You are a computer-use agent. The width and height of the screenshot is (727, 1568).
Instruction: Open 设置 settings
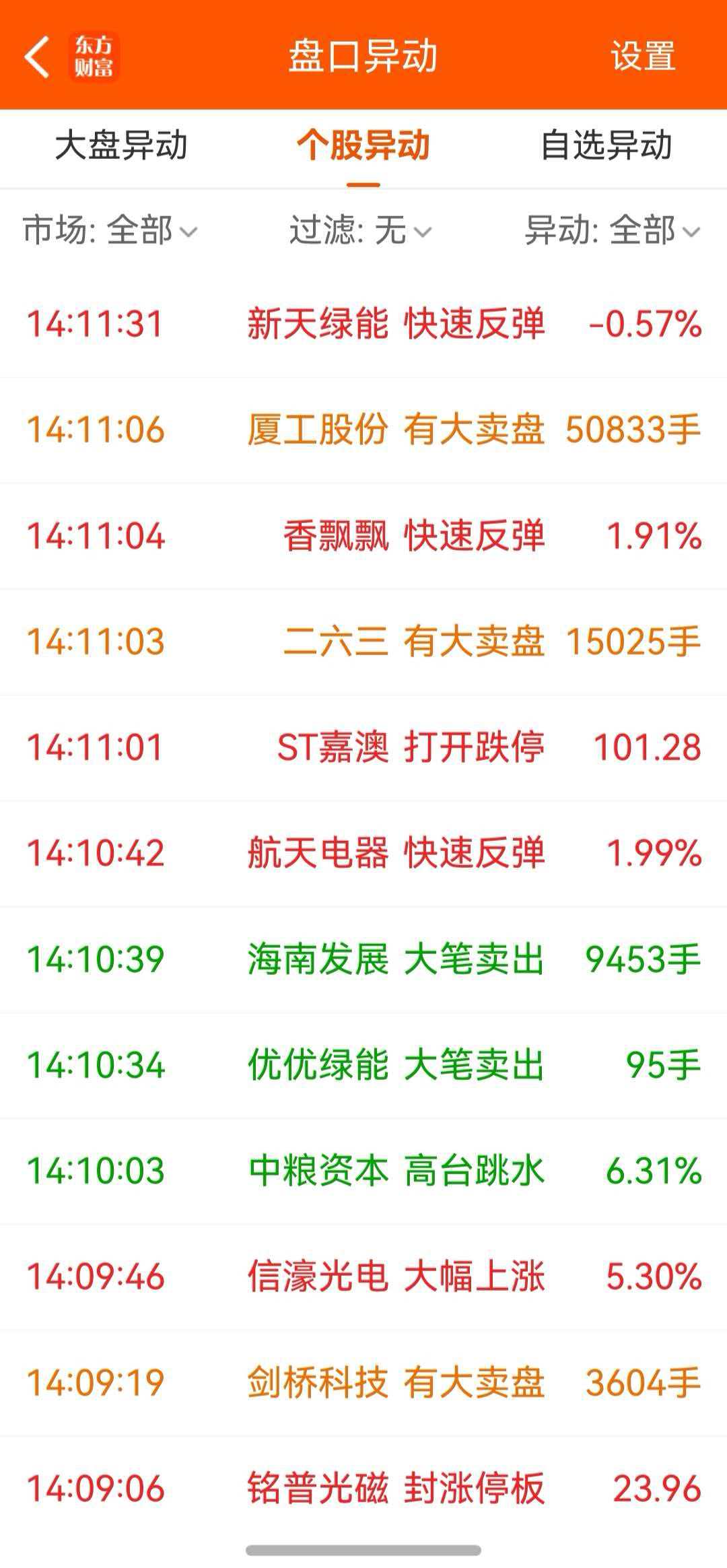pos(643,57)
